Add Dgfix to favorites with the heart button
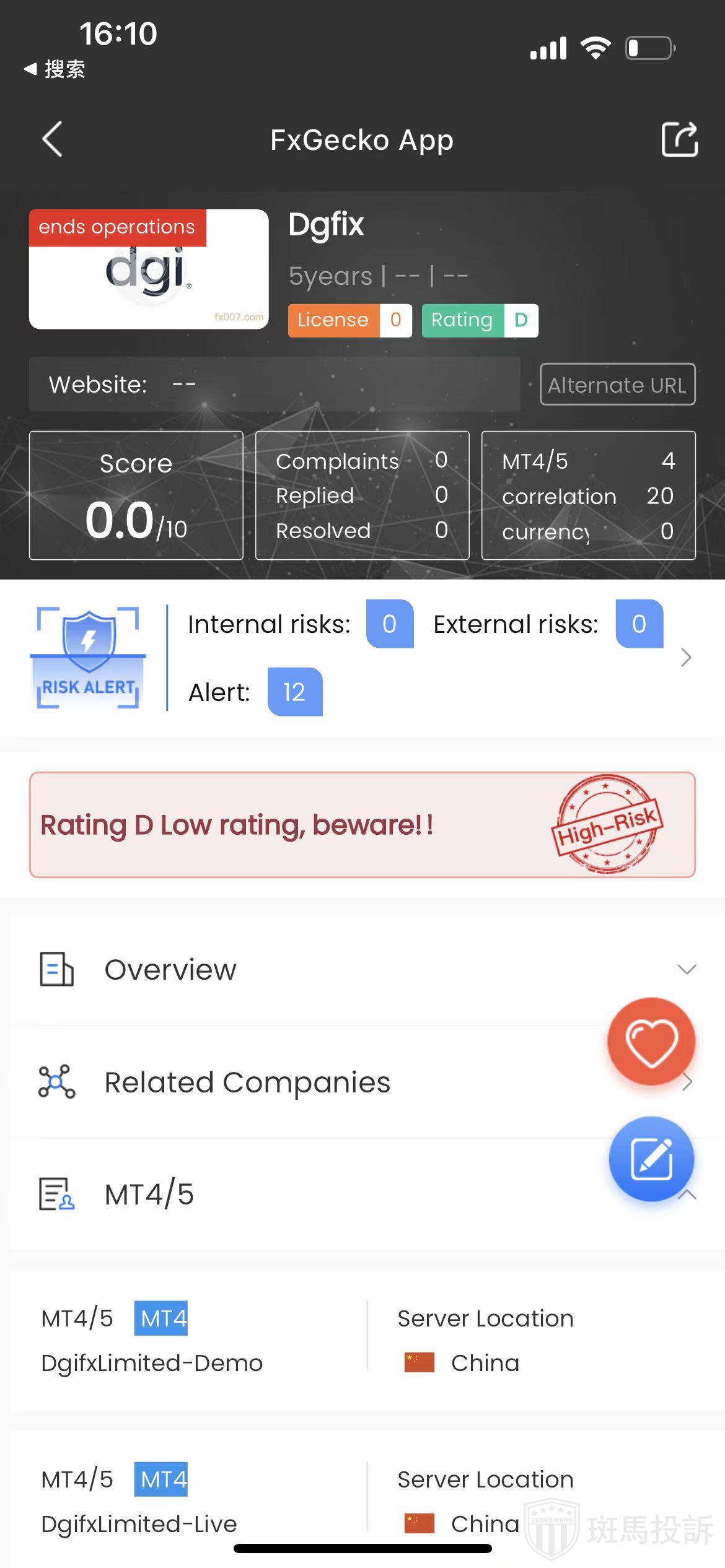This screenshot has height=1568, width=725. pyautogui.click(x=651, y=1041)
